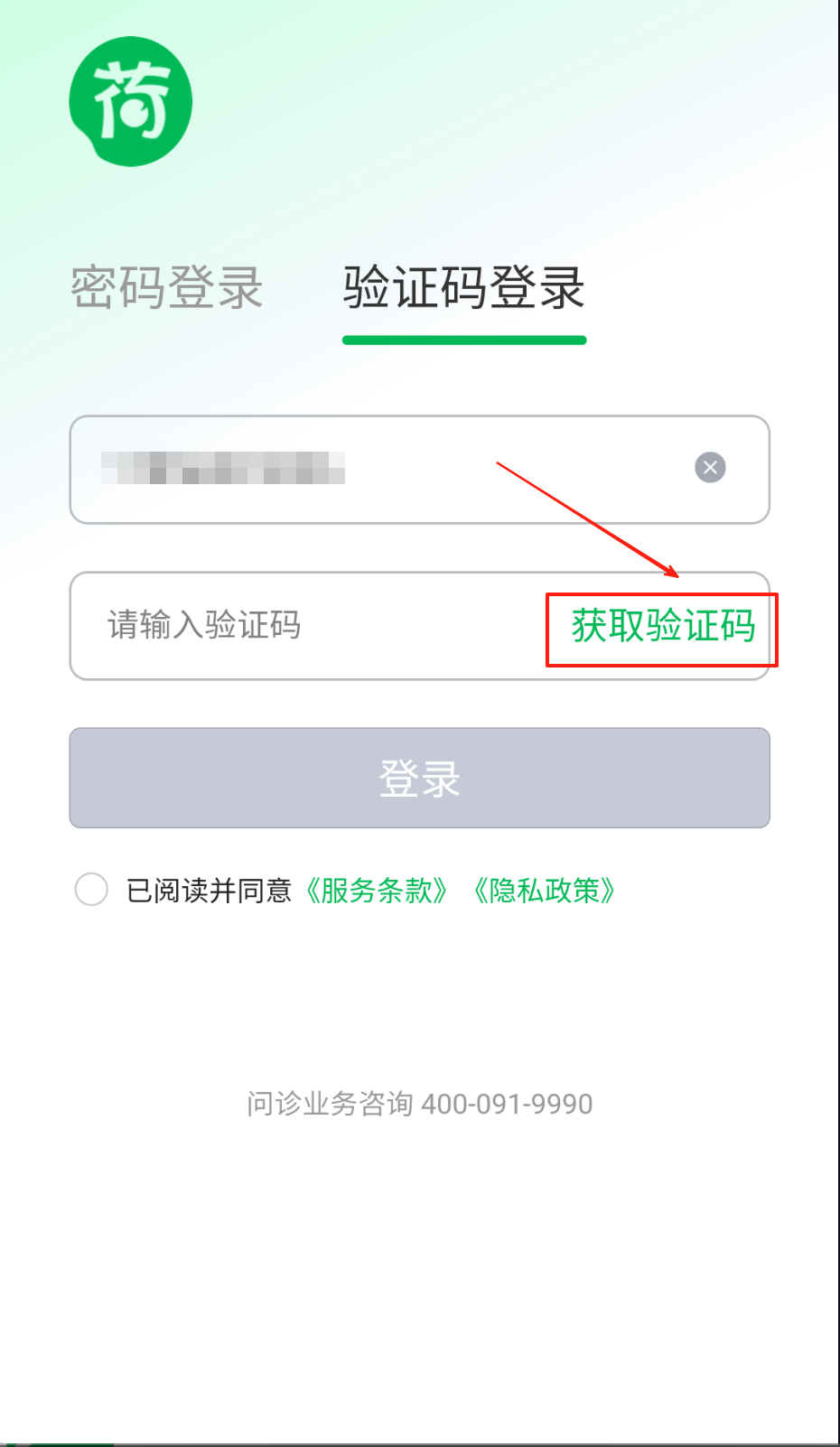Switch to the 密码登录 tab
The height and width of the screenshot is (1447, 840).
tap(166, 288)
